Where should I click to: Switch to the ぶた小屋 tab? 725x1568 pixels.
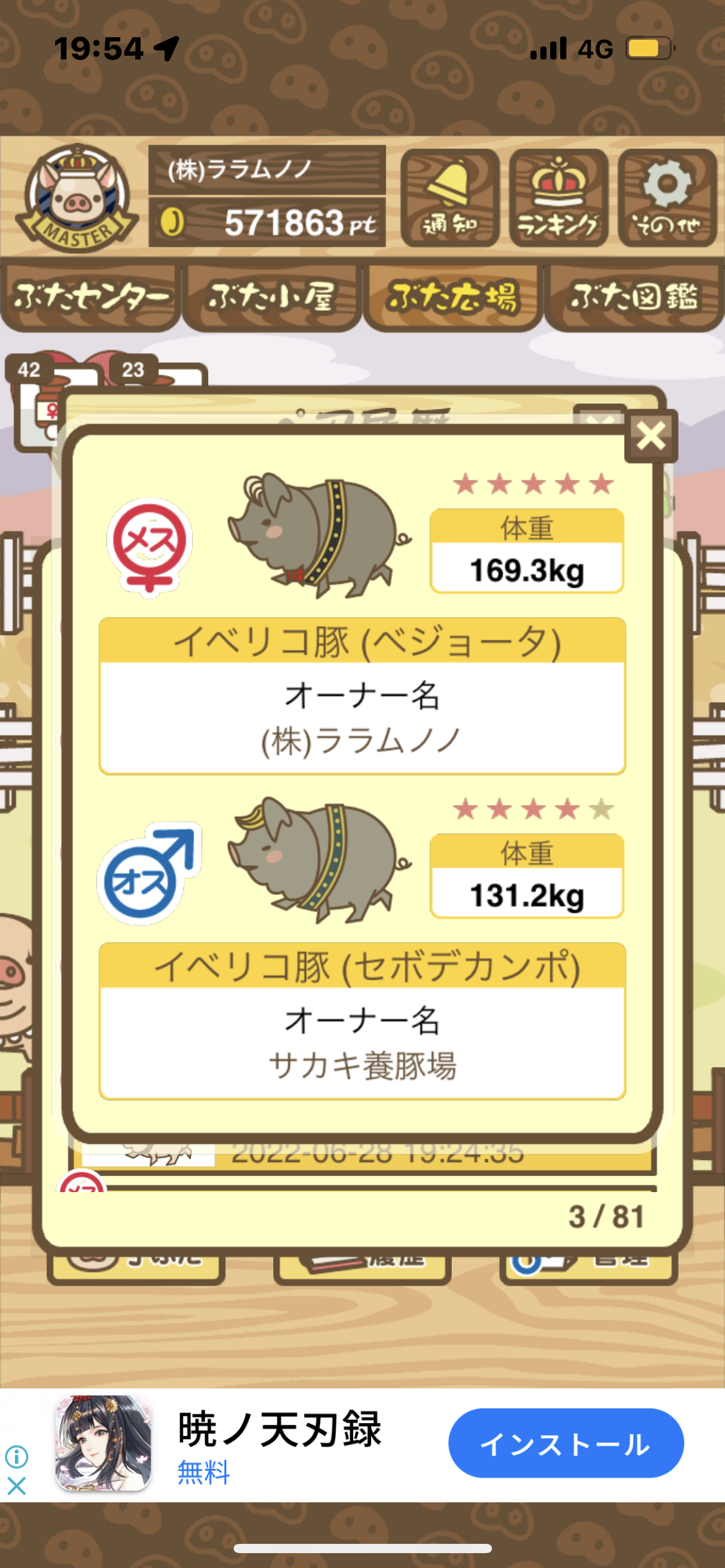271,298
